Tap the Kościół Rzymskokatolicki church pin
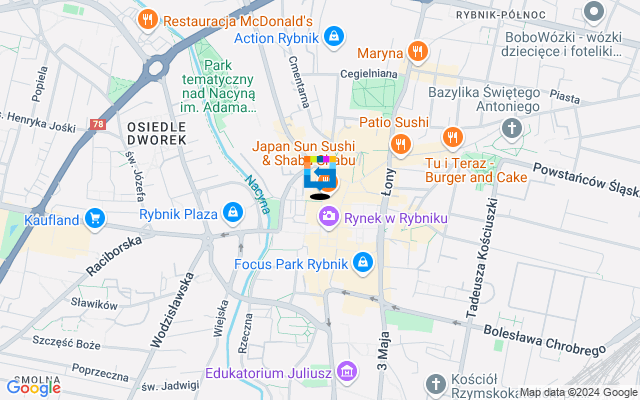640x400 pixels. 435,383
